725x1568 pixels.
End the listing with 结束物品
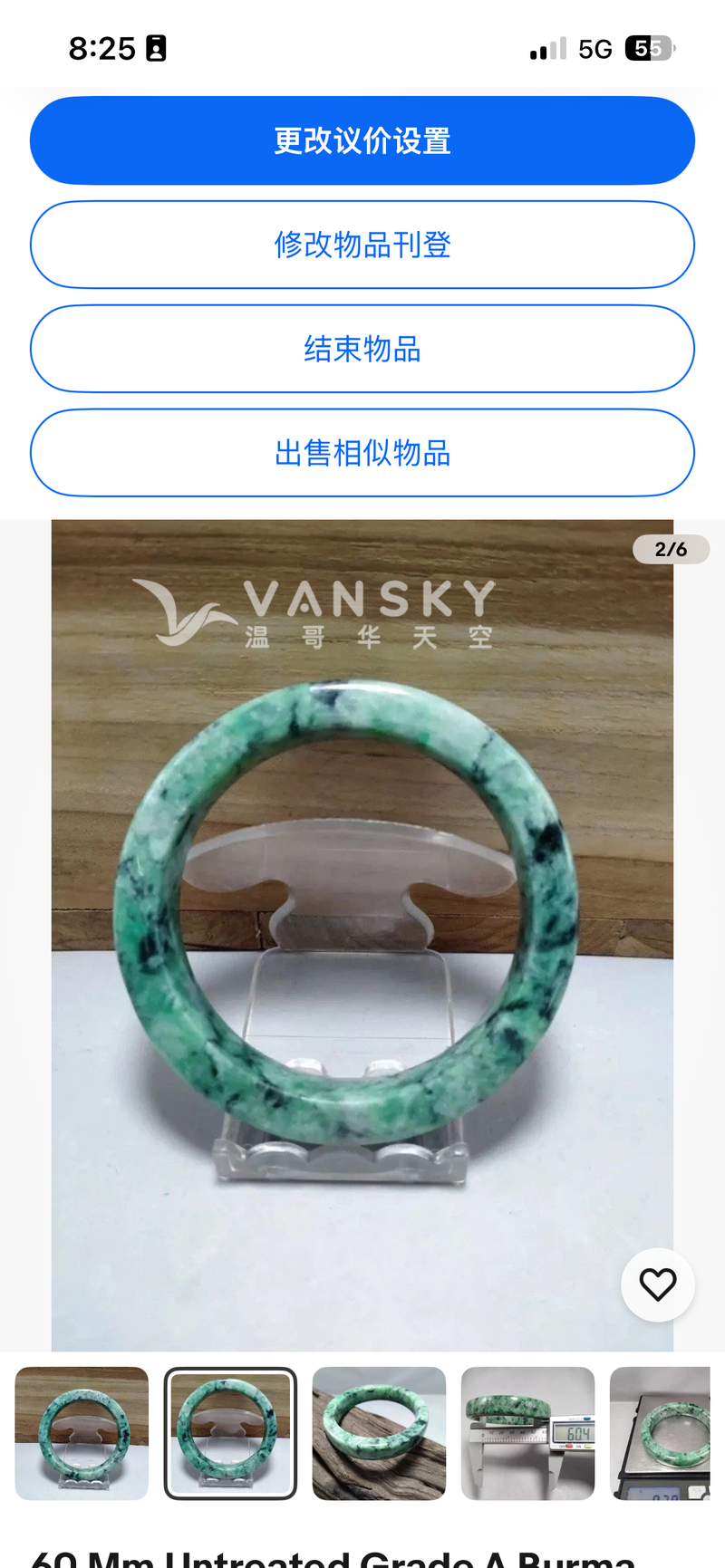(x=362, y=349)
